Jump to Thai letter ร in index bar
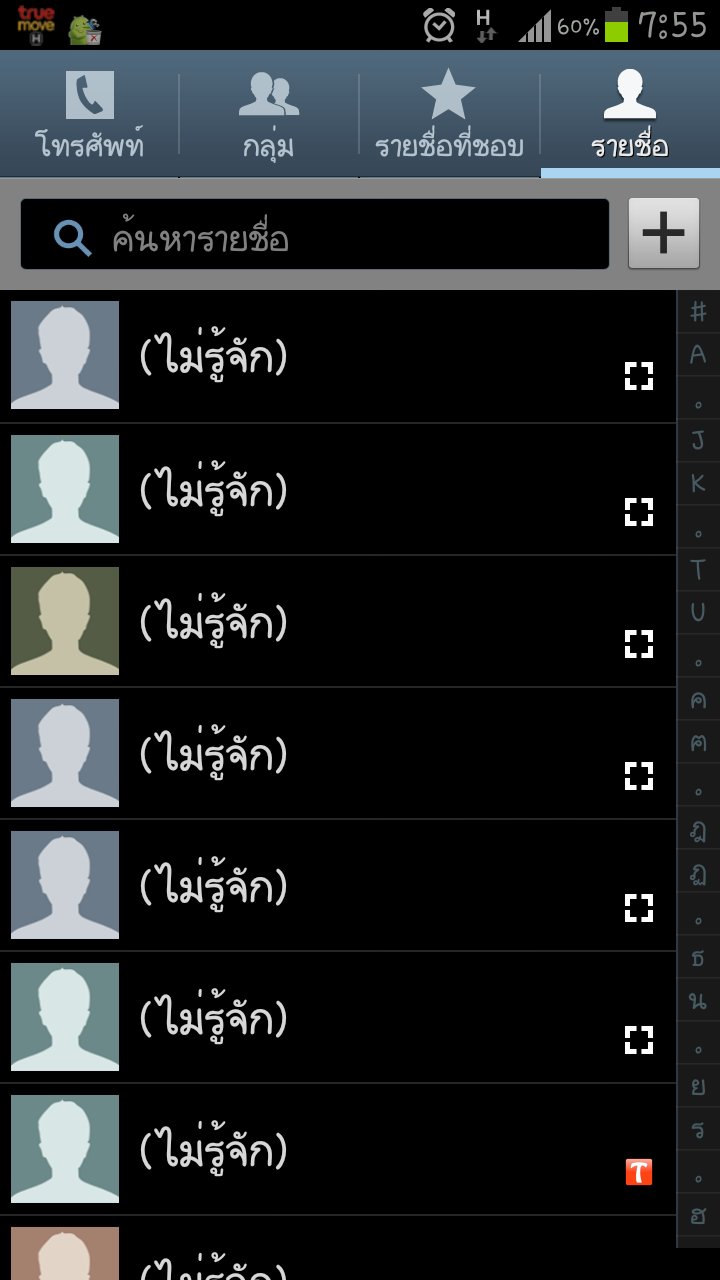 pyautogui.click(x=698, y=1130)
